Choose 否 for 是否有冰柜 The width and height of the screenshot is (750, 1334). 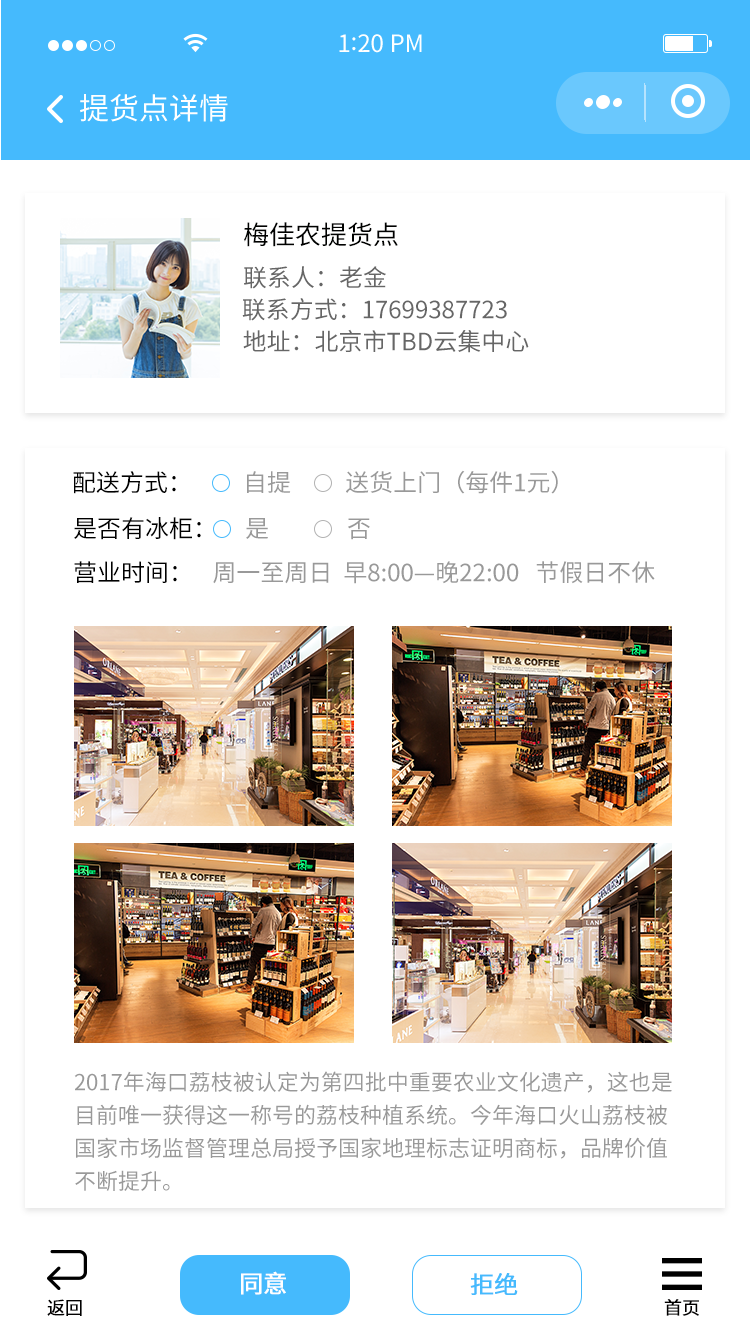(x=323, y=529)
